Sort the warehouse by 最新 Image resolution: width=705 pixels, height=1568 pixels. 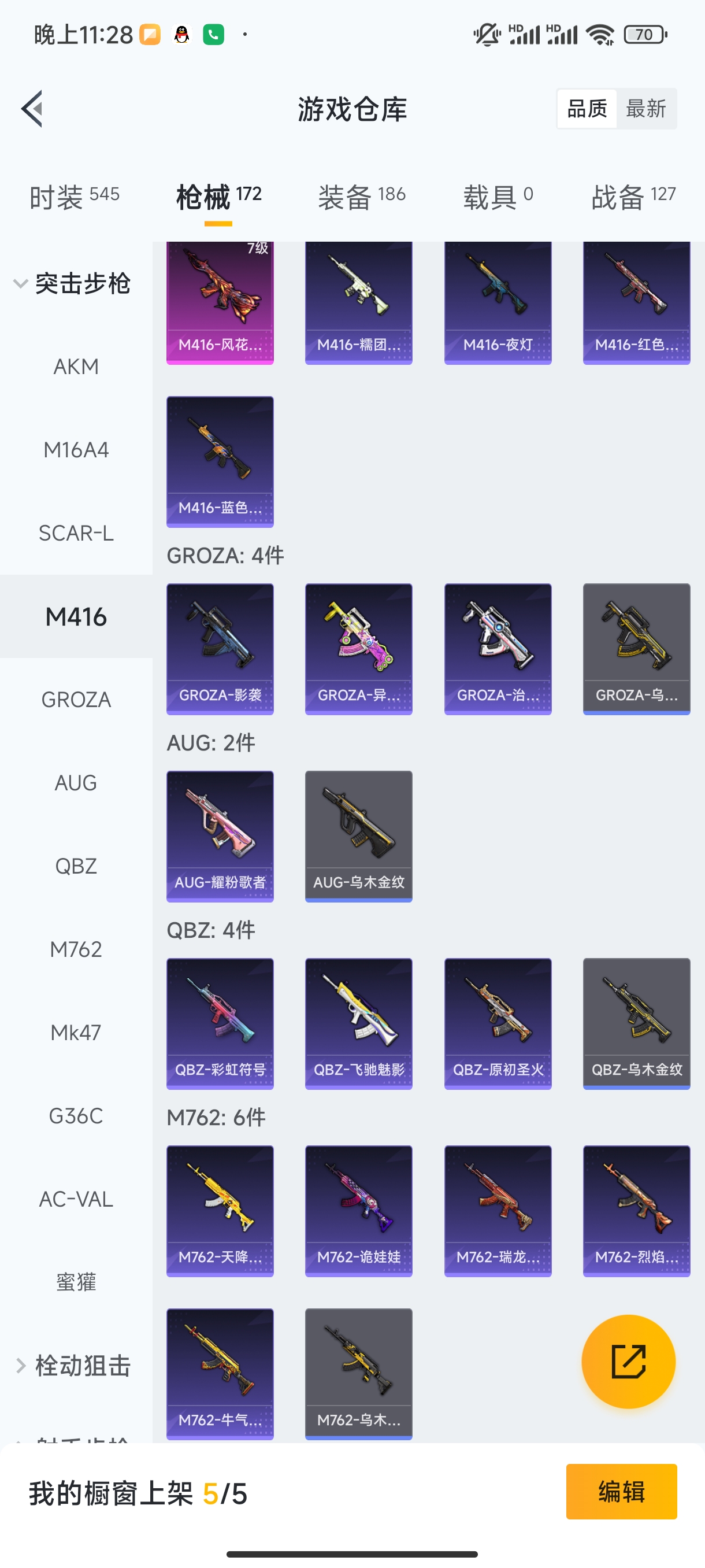(x=645, y=109)
